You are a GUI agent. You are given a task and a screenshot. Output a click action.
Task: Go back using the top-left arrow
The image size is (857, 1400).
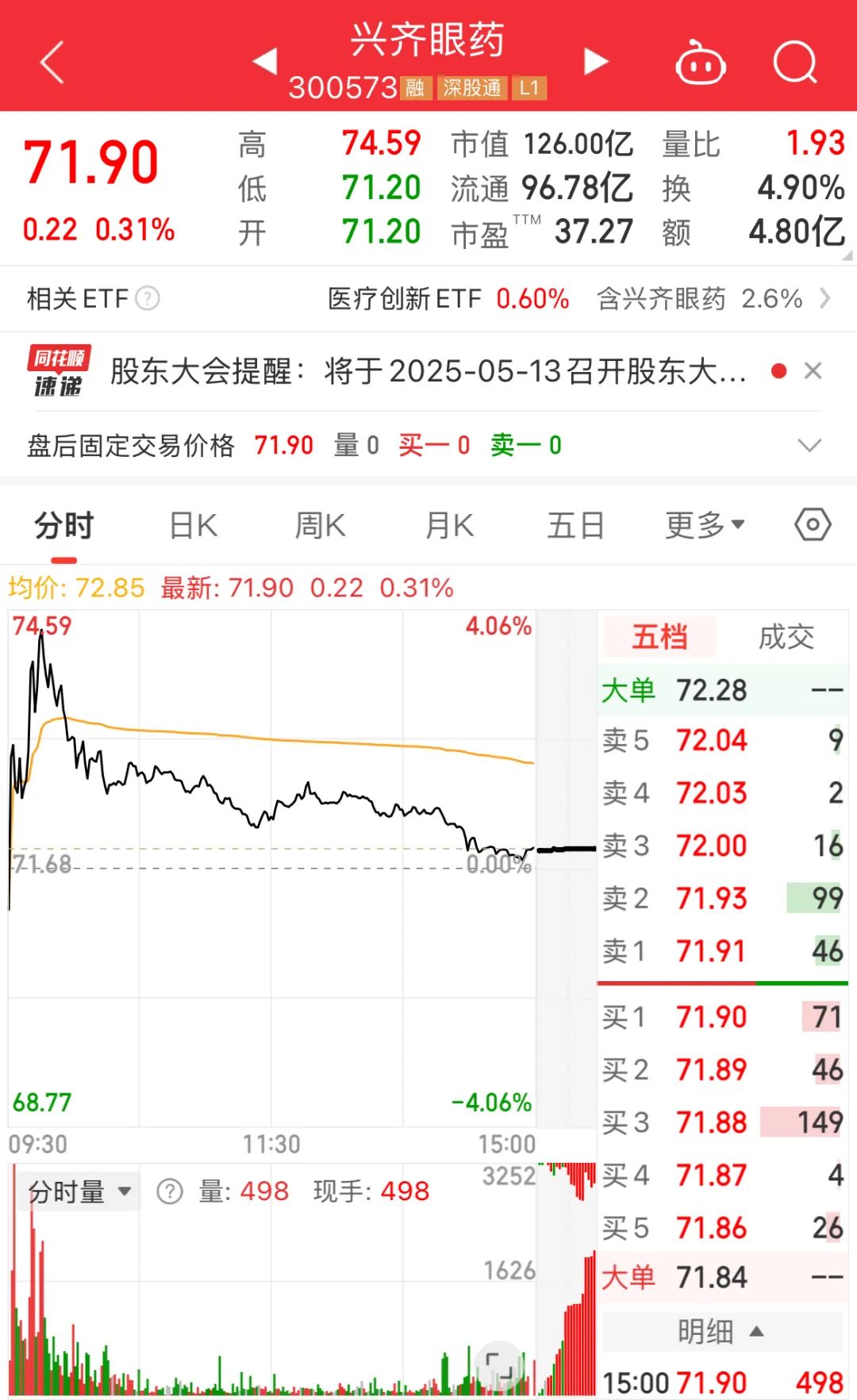coord(52,62)
